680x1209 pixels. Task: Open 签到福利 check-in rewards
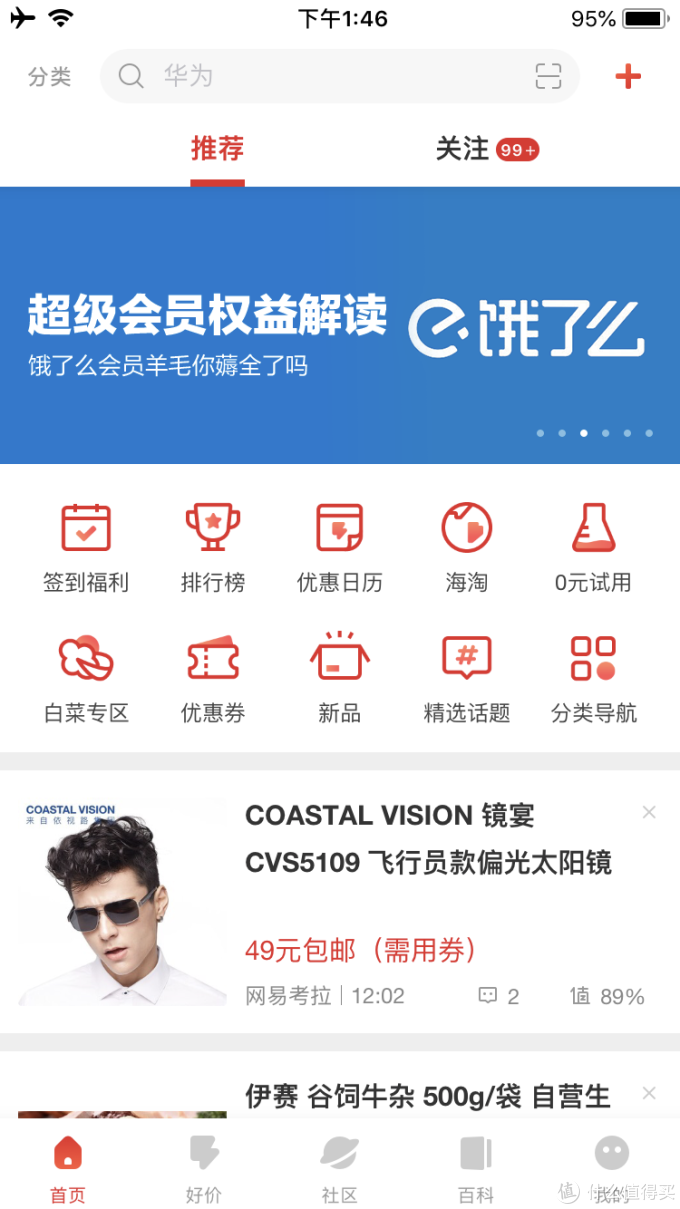(86, 547)
